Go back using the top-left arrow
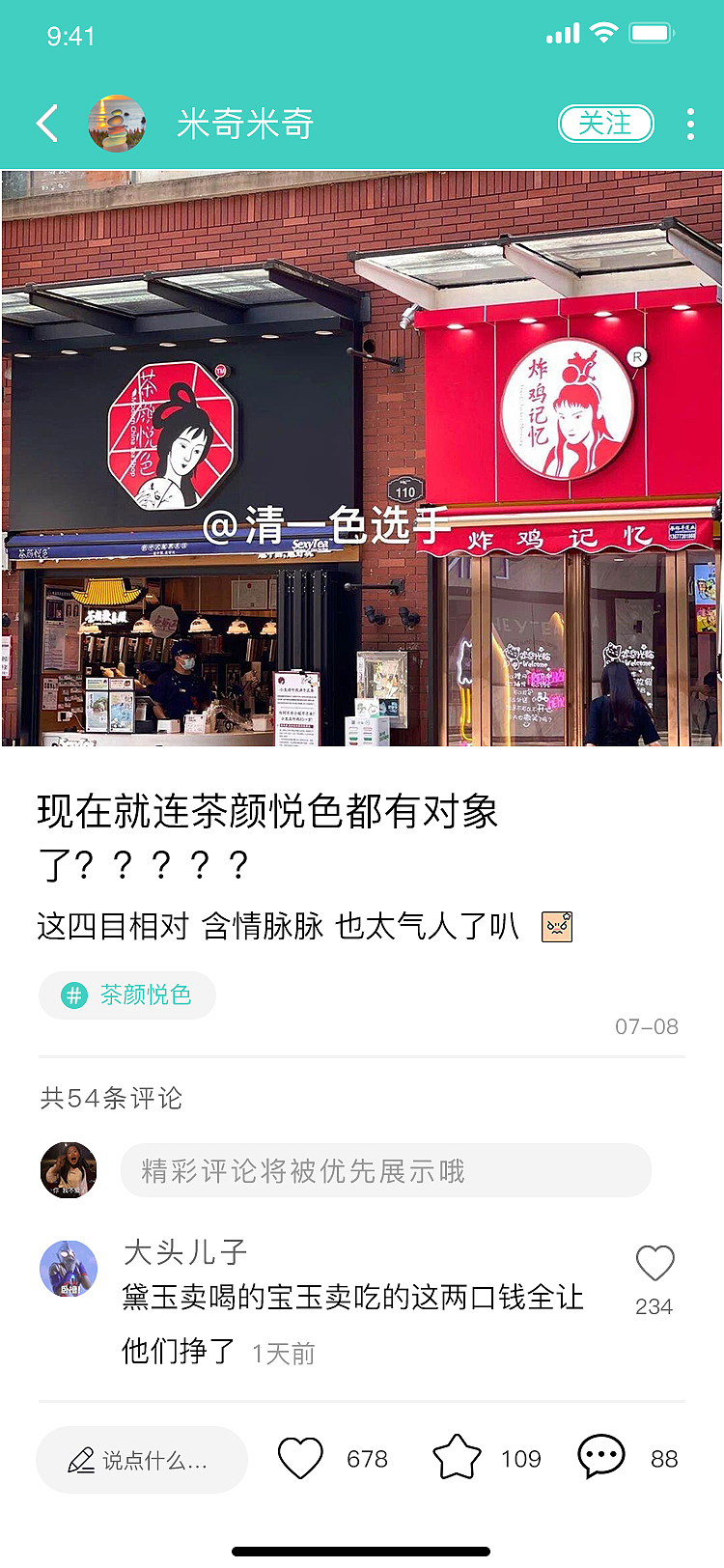Image resolution: width=724 pixels, height=1568 pixels. coord(47,124)
